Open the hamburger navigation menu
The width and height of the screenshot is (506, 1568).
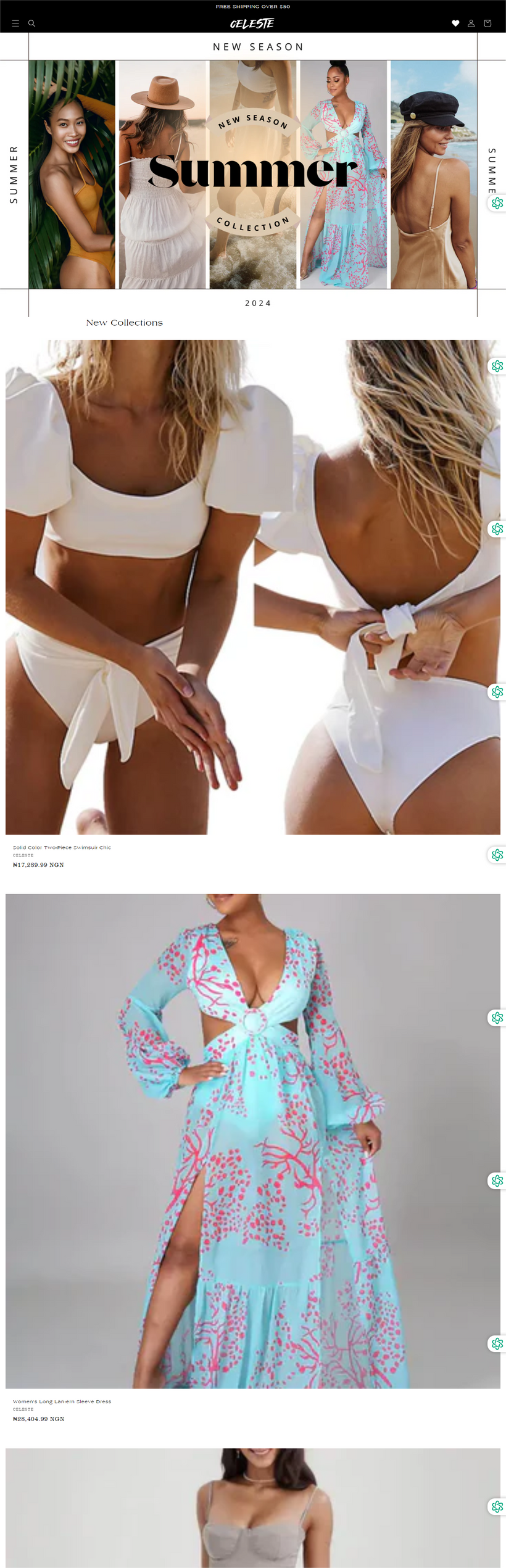[15, 23]
